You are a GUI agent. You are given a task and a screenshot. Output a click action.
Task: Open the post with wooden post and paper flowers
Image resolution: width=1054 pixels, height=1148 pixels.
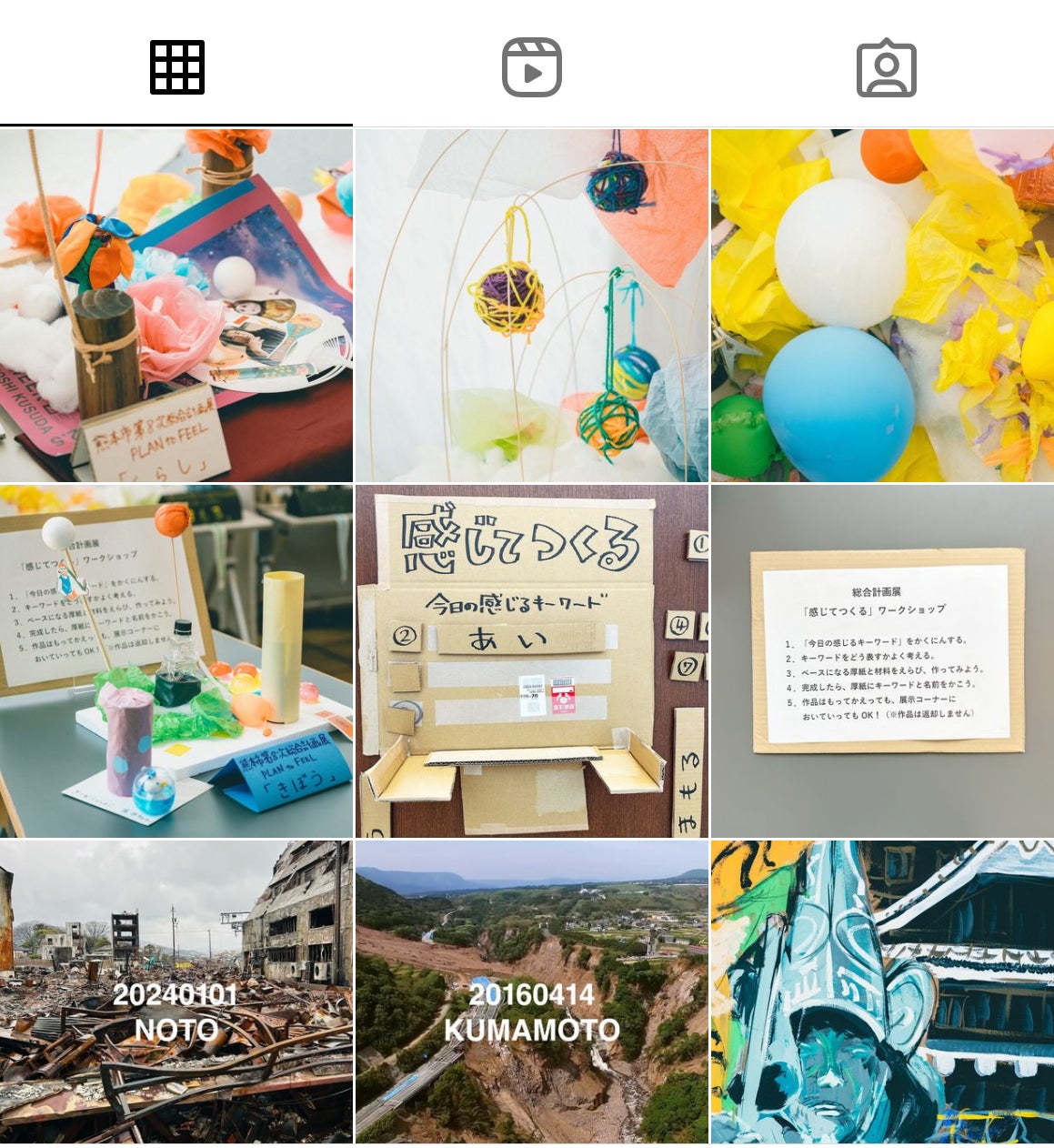[176, 305]
